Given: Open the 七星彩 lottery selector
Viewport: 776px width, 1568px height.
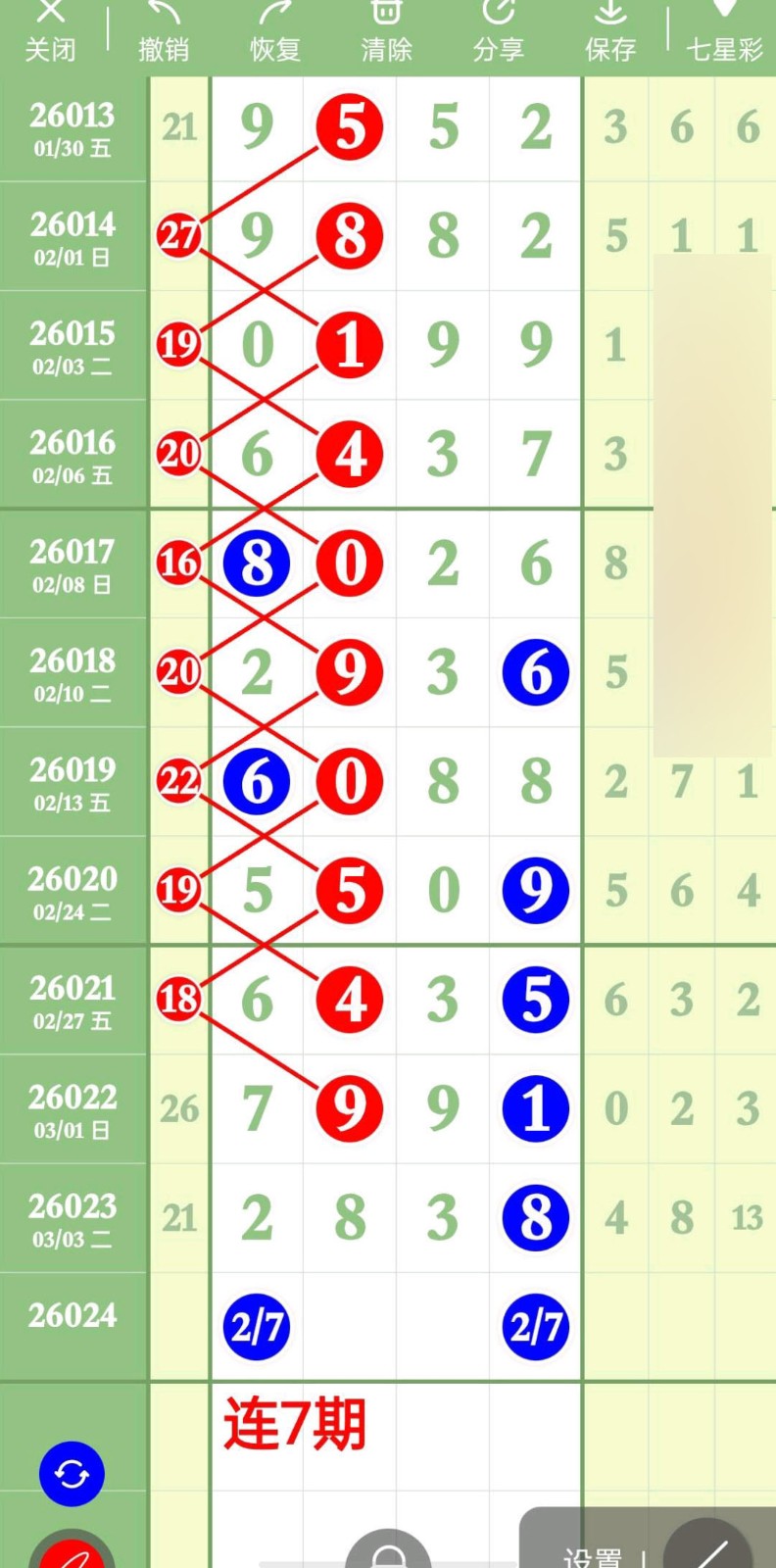Looking at the screenshot, I should pyautogui.click(x=724, y=32).
